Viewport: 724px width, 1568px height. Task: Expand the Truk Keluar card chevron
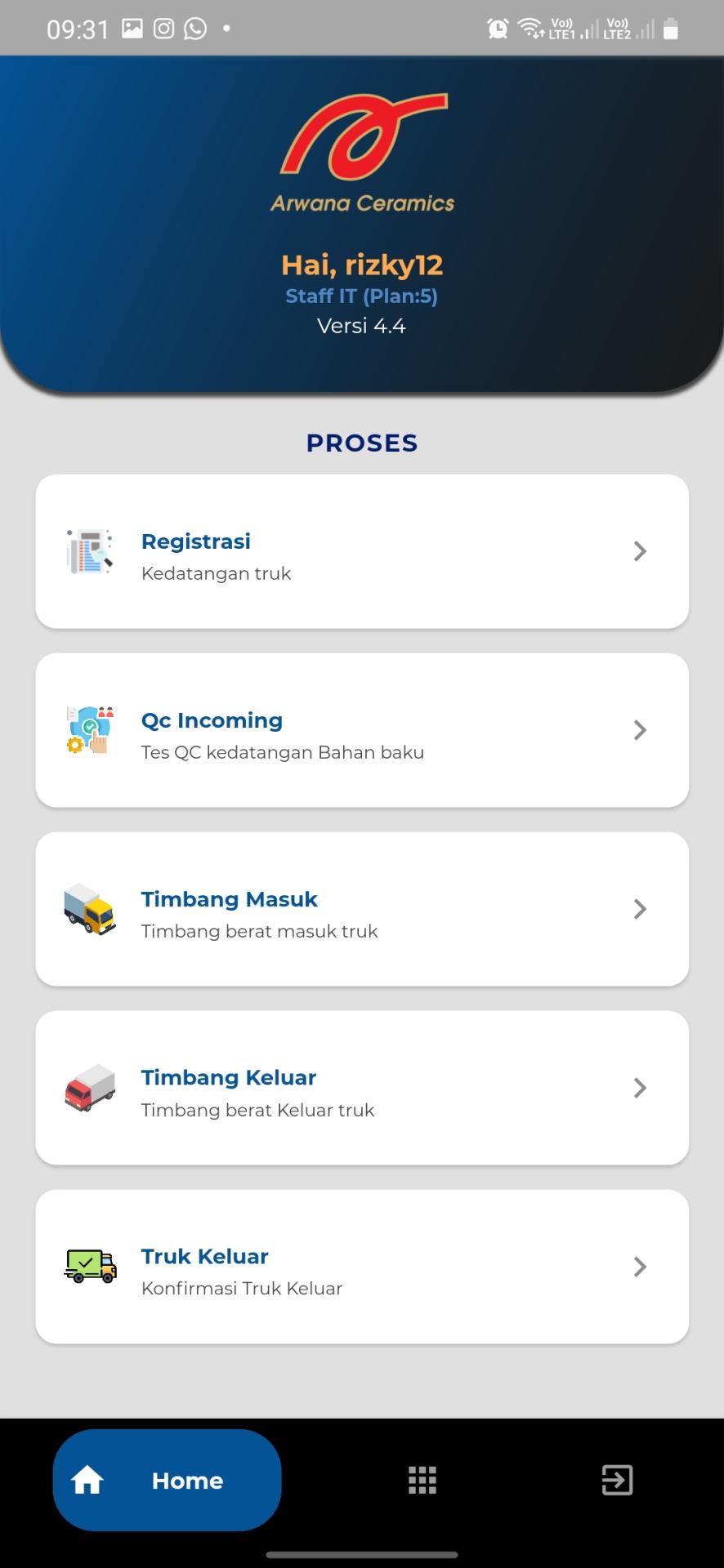[640, 1267]
